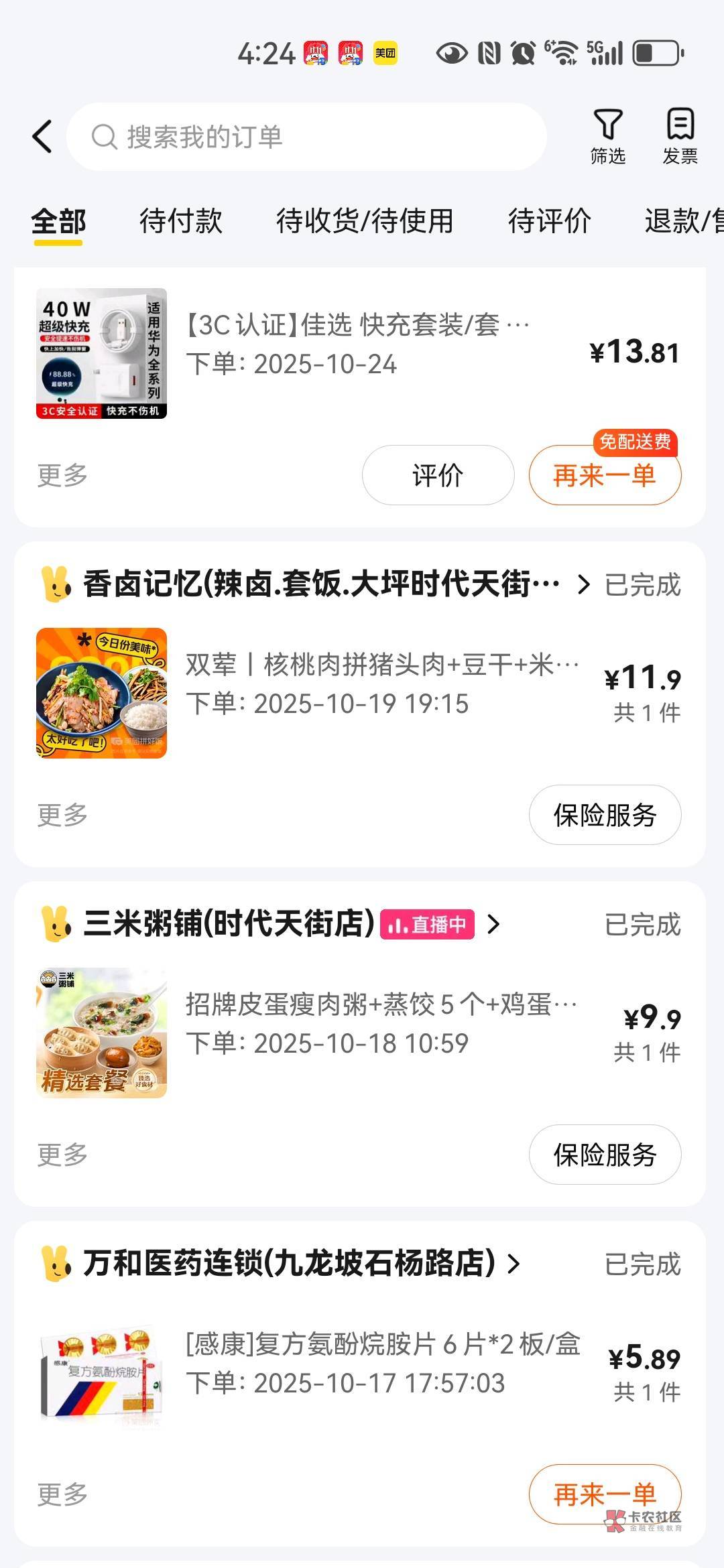Reorder the 快充套装 with 再来一单
Image resolution: width=724 pixels, height=1568 pixels.
pyautogui.click(x=605, y=475)
